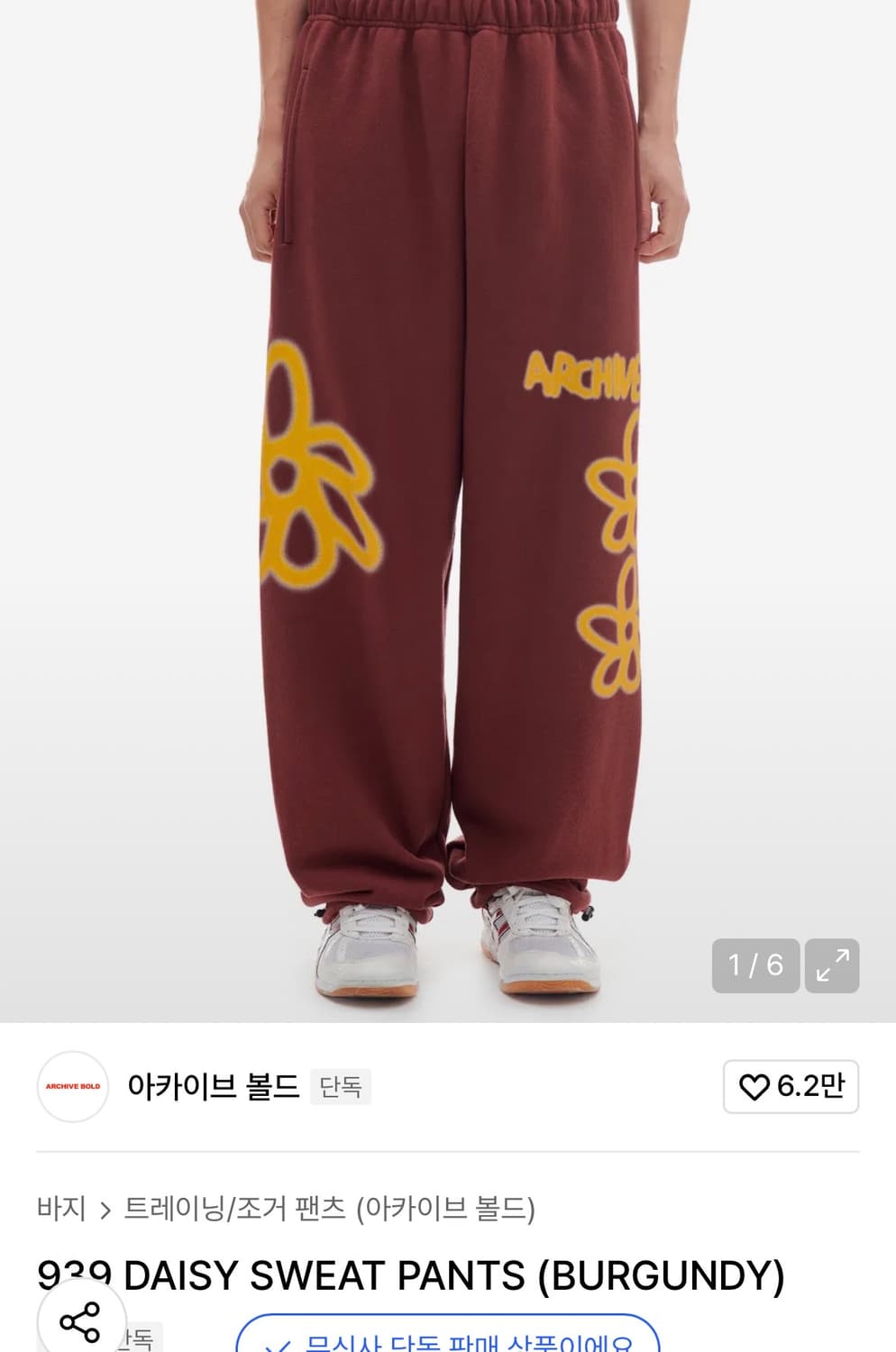
Task: Tap the 단독 badge beside the brand name
Action: (341, 1087)
